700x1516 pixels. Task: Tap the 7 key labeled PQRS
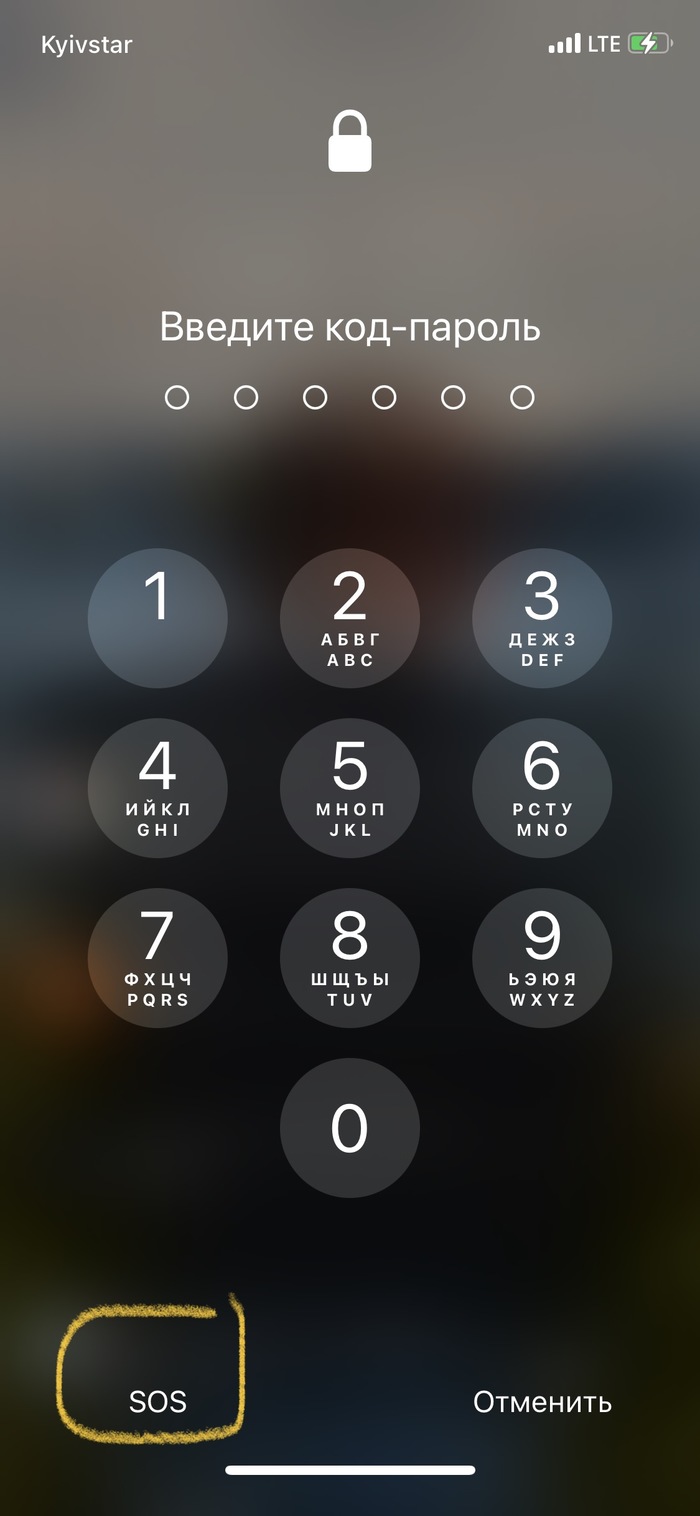(x=158, y=958)
